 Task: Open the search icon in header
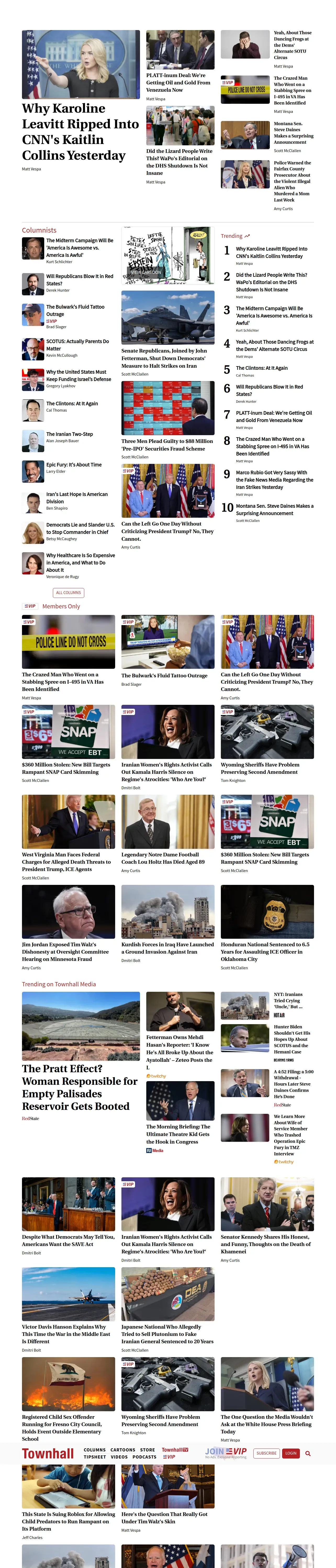click(308, 1454)
